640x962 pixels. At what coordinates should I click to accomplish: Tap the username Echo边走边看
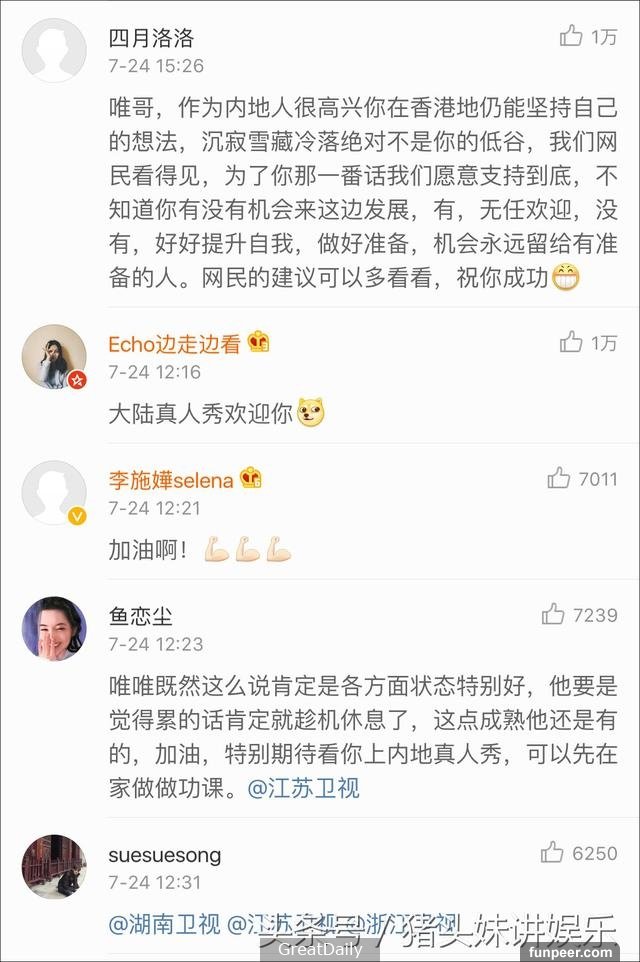point(175,344)
